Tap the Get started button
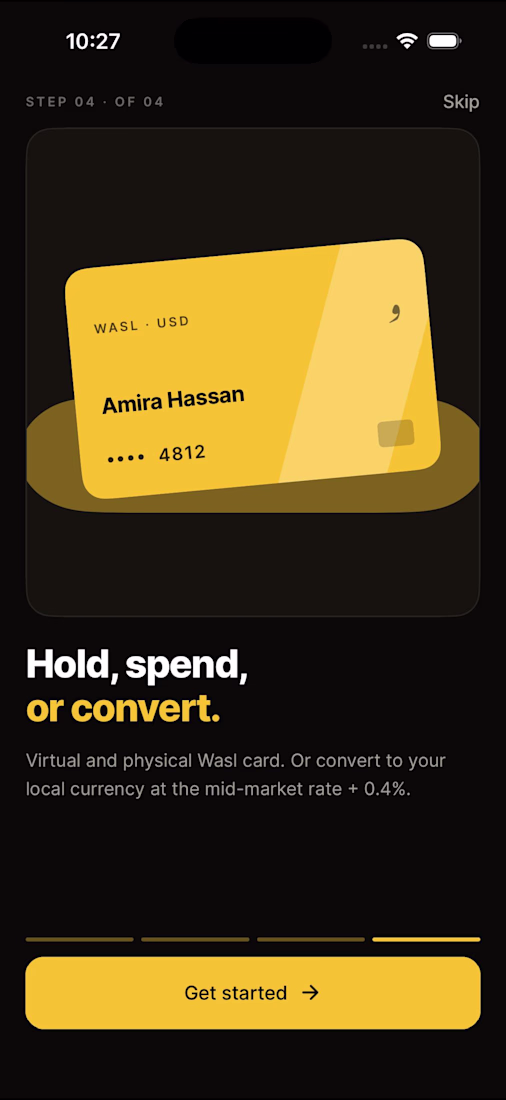The height and width of the screenshot is (1100, 506). click(253, 993)
